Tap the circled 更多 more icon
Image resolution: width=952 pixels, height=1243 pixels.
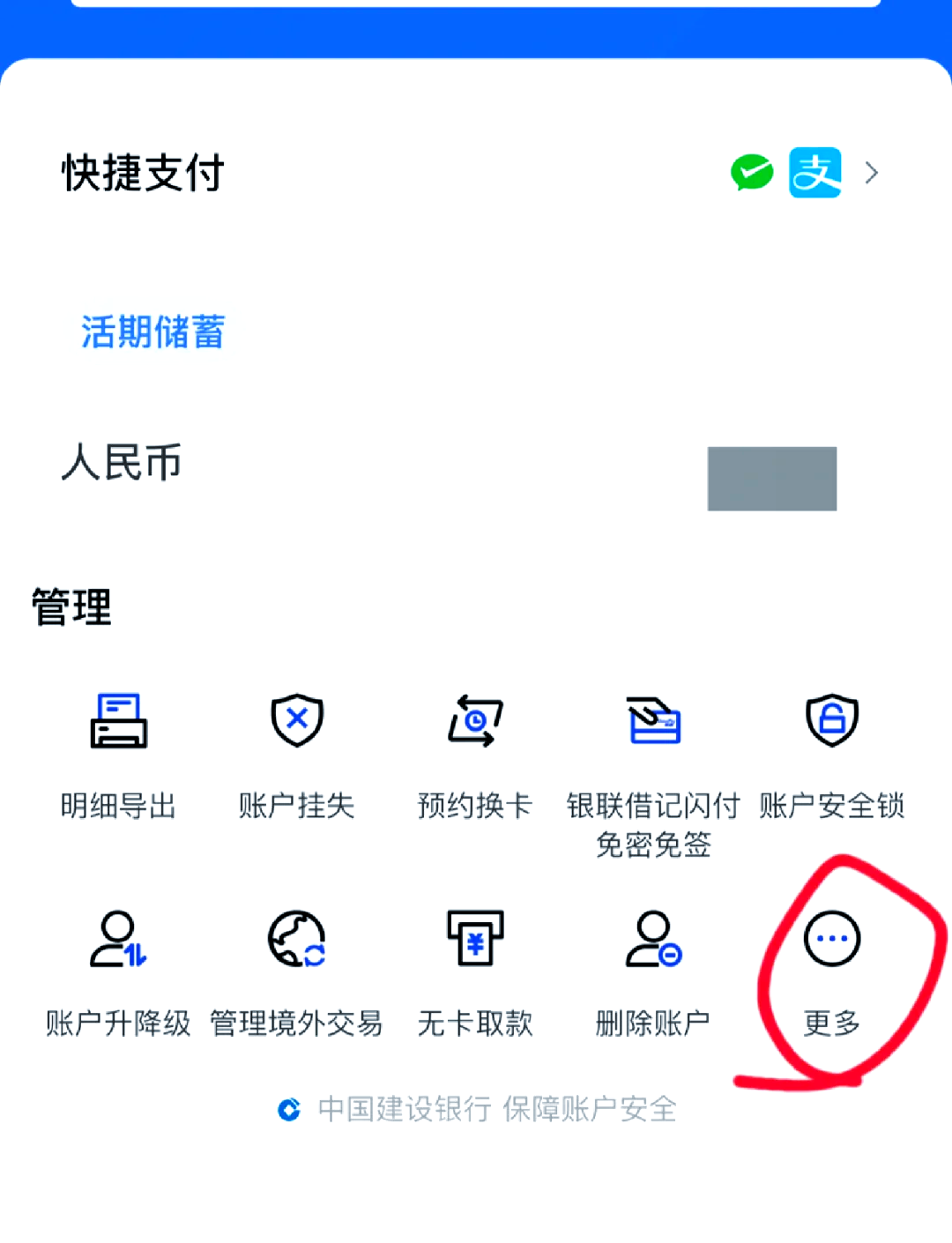[x=830, y=939]
